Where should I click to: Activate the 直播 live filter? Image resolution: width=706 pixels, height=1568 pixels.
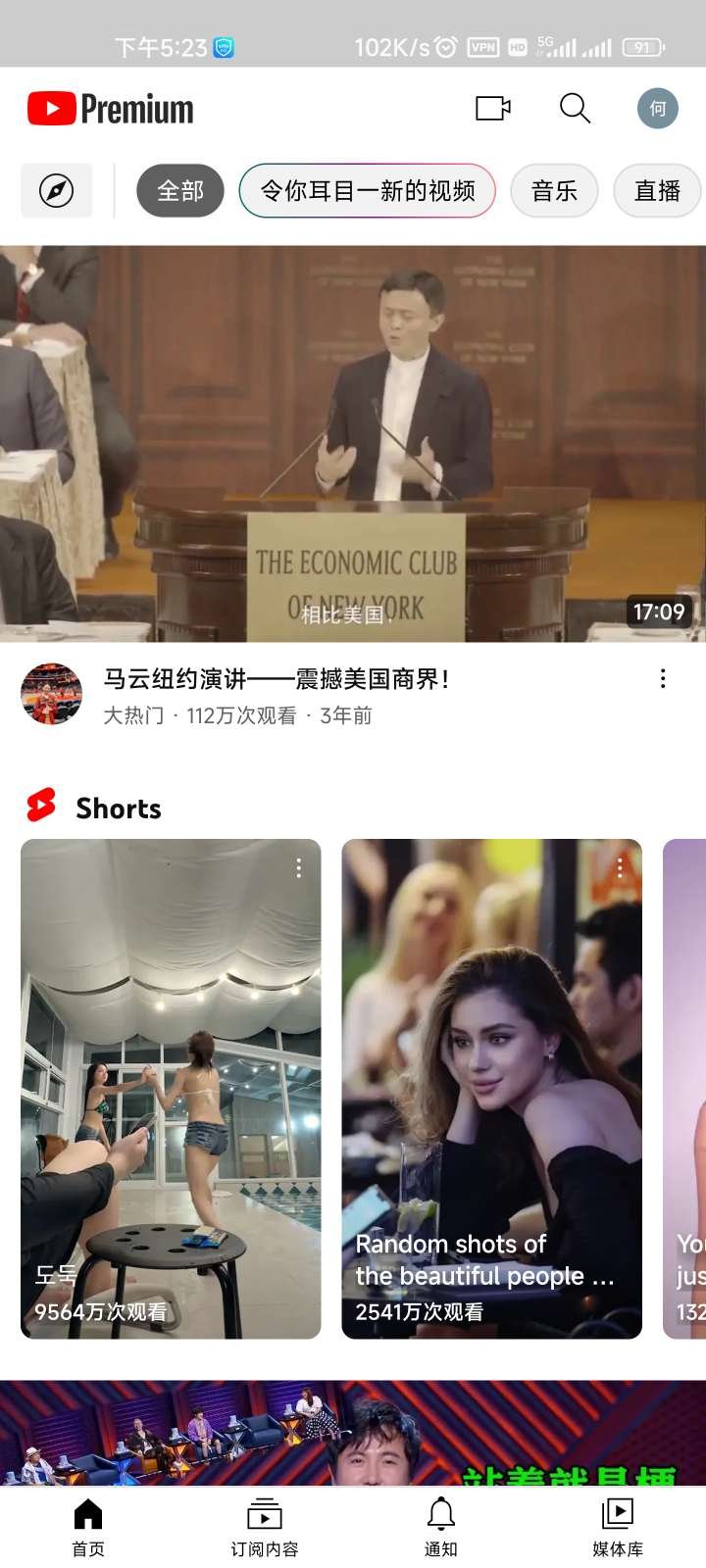pyautogui.click(x=656, y=190)
